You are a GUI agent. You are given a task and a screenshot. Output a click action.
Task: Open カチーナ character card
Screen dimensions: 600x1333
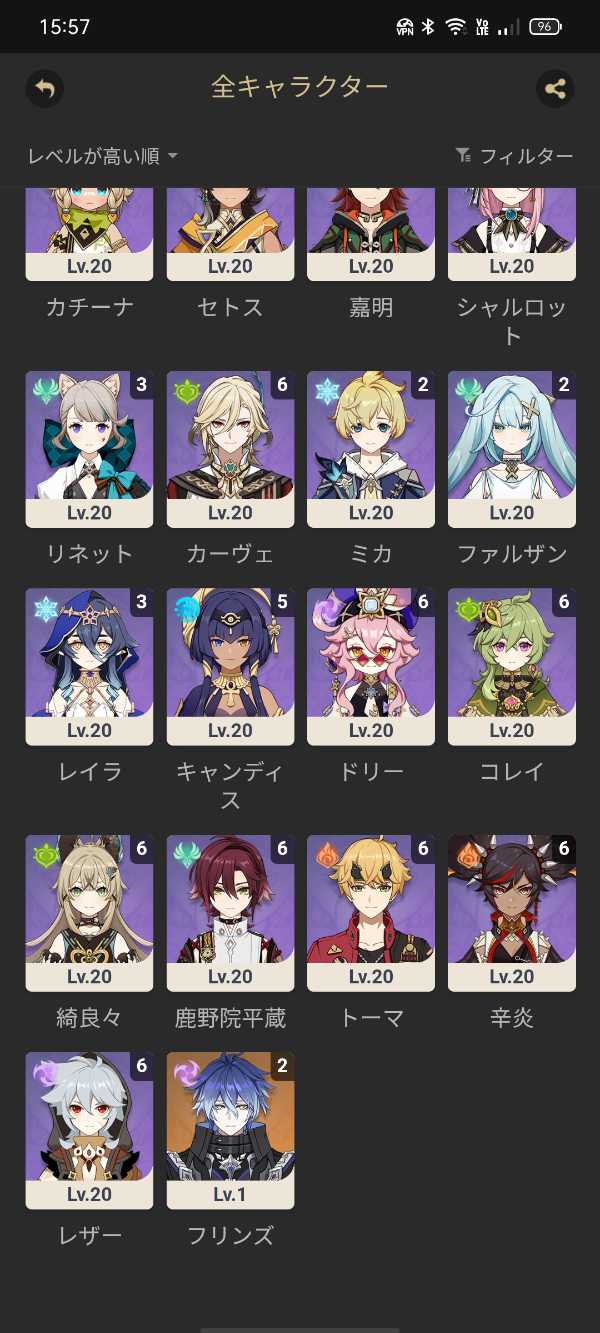point(89,235)
